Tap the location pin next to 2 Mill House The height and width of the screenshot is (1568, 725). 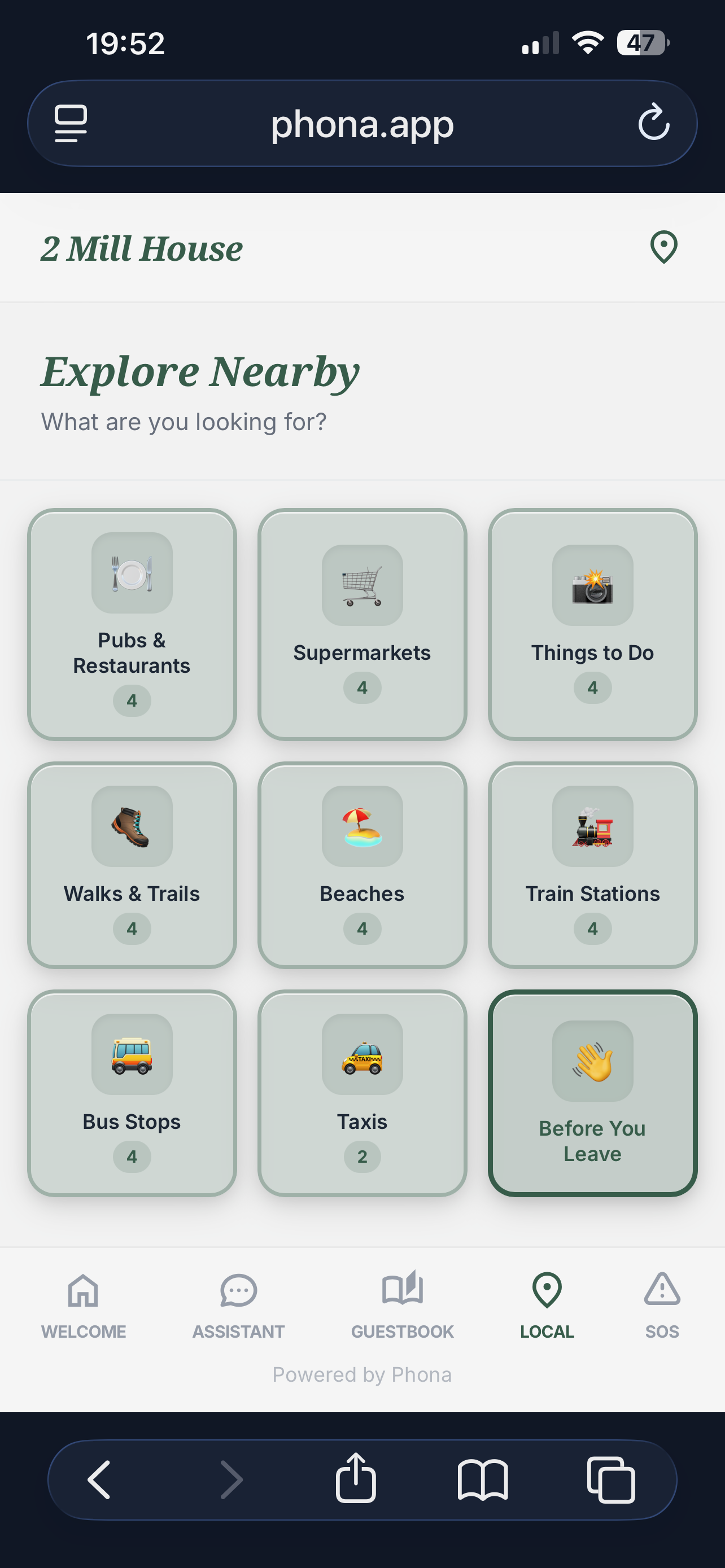(x=665, y=247)
